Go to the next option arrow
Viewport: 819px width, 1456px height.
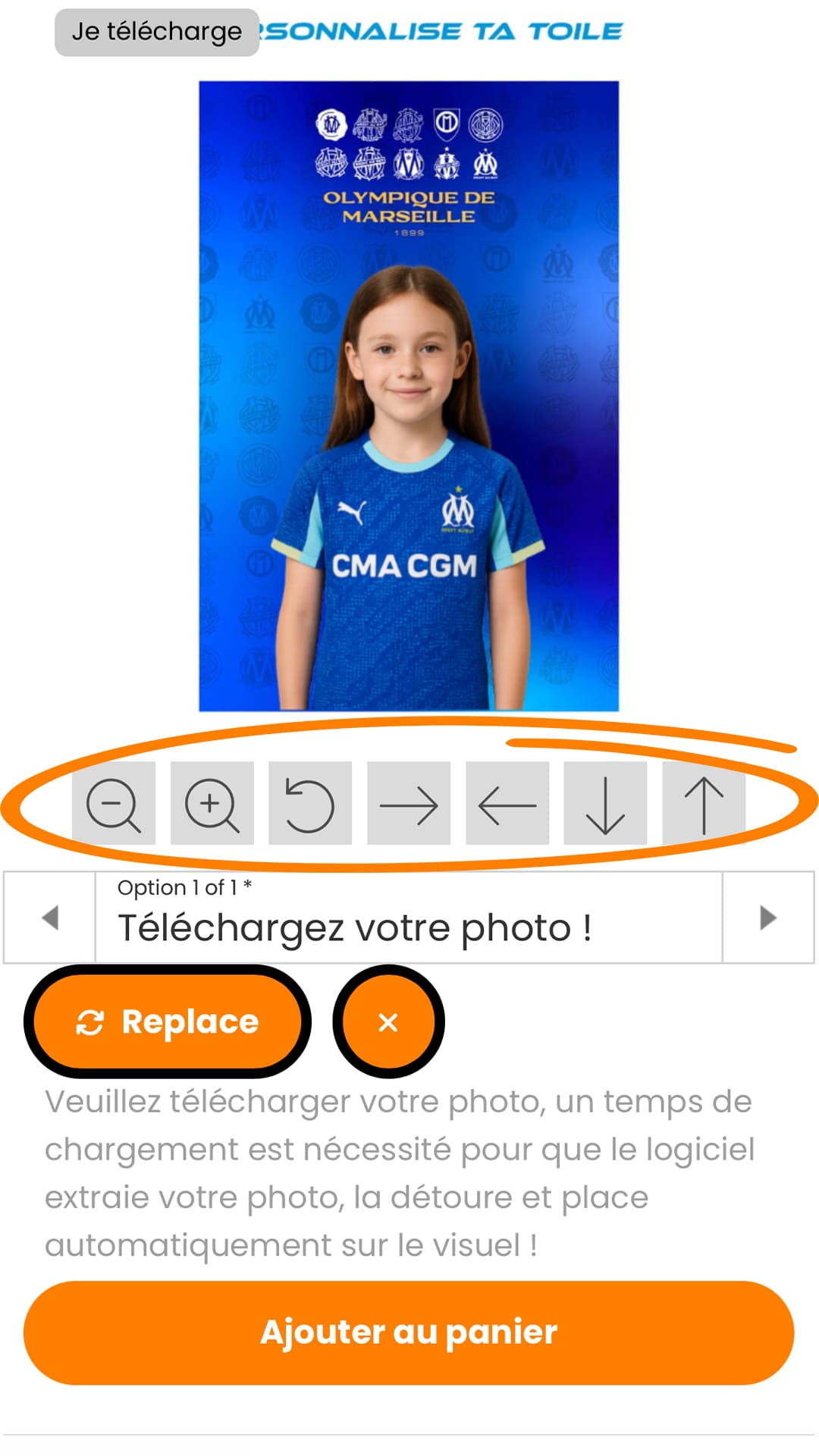(768, 918)
